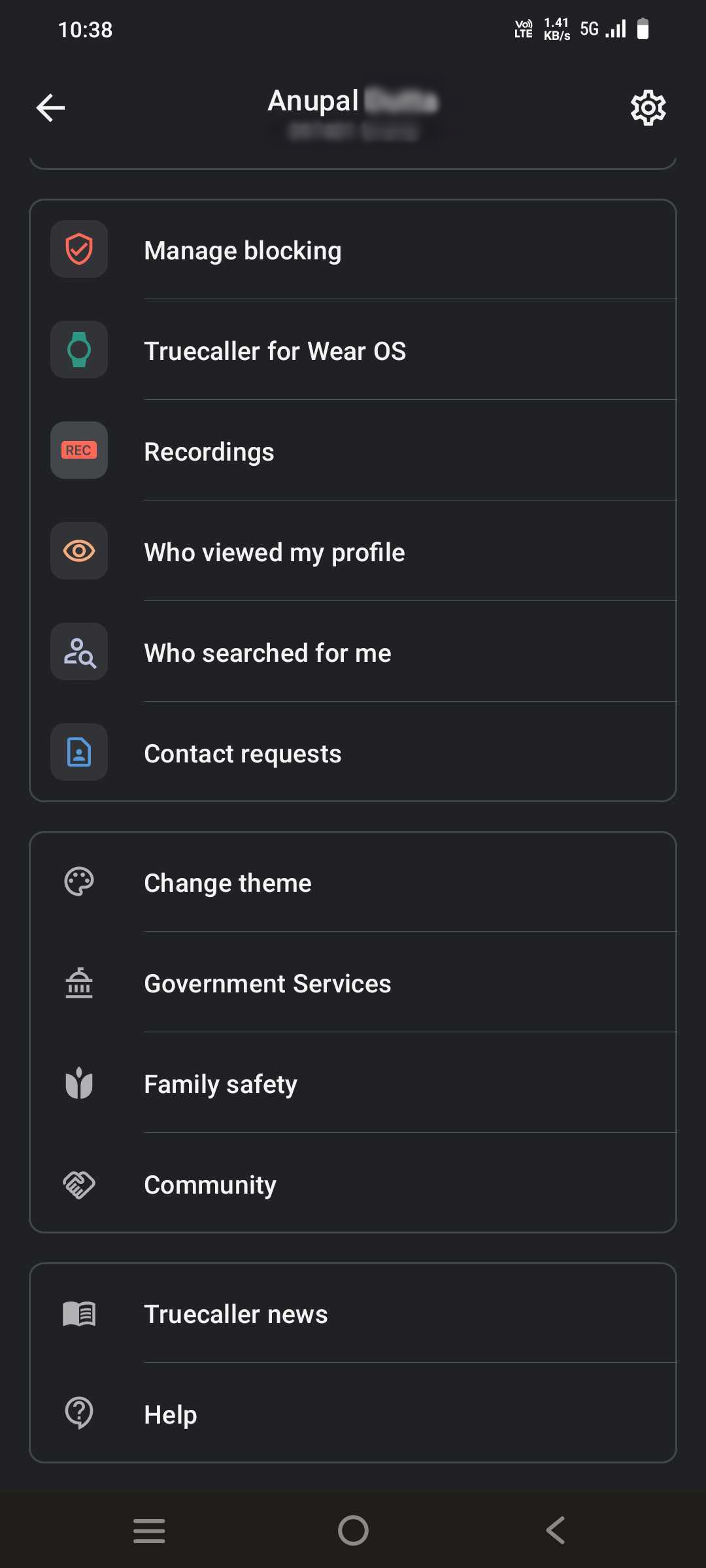706x1568 pixels.
Task: Go back using the top arrow
Action: [x=50, y=108]
